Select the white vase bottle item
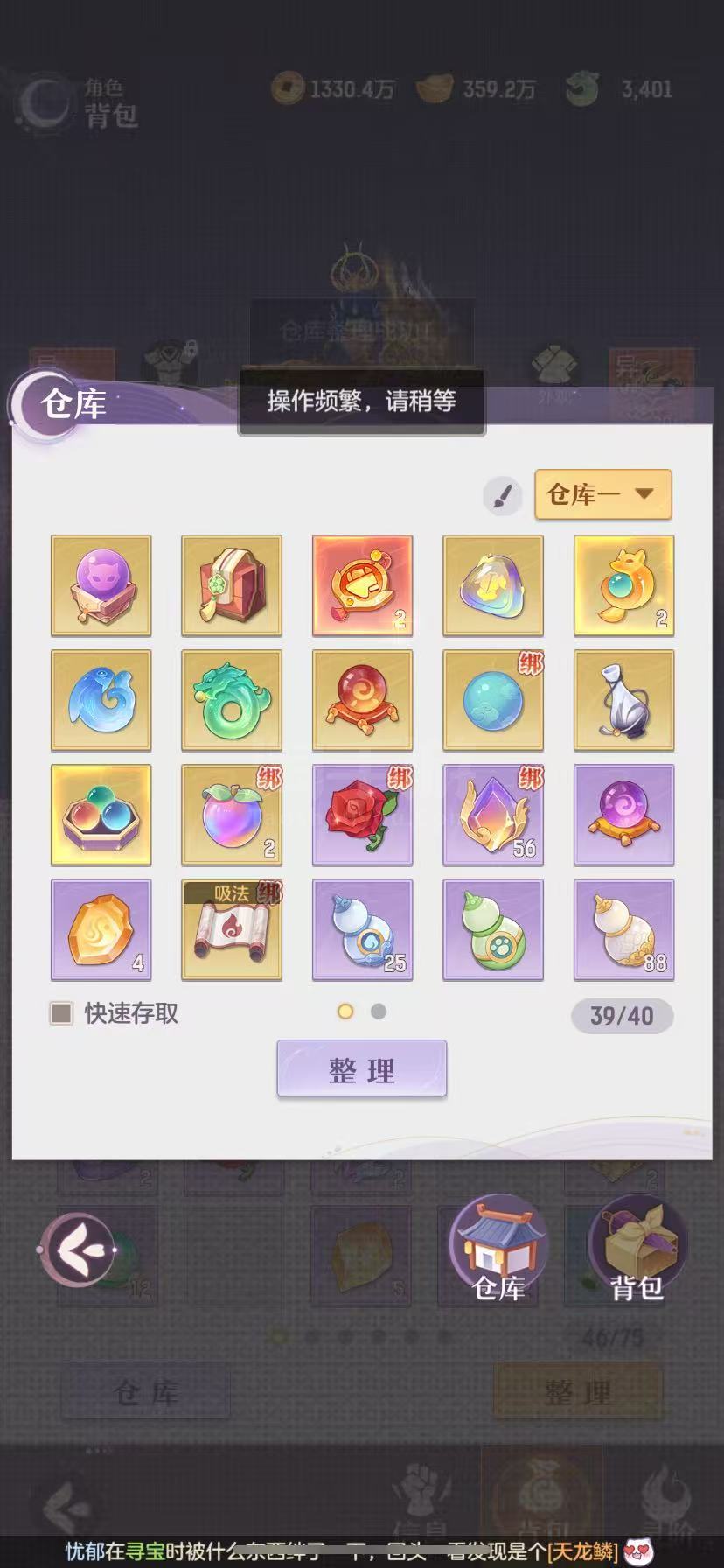Screen dimensions: 724x1568 pos(623,700)
